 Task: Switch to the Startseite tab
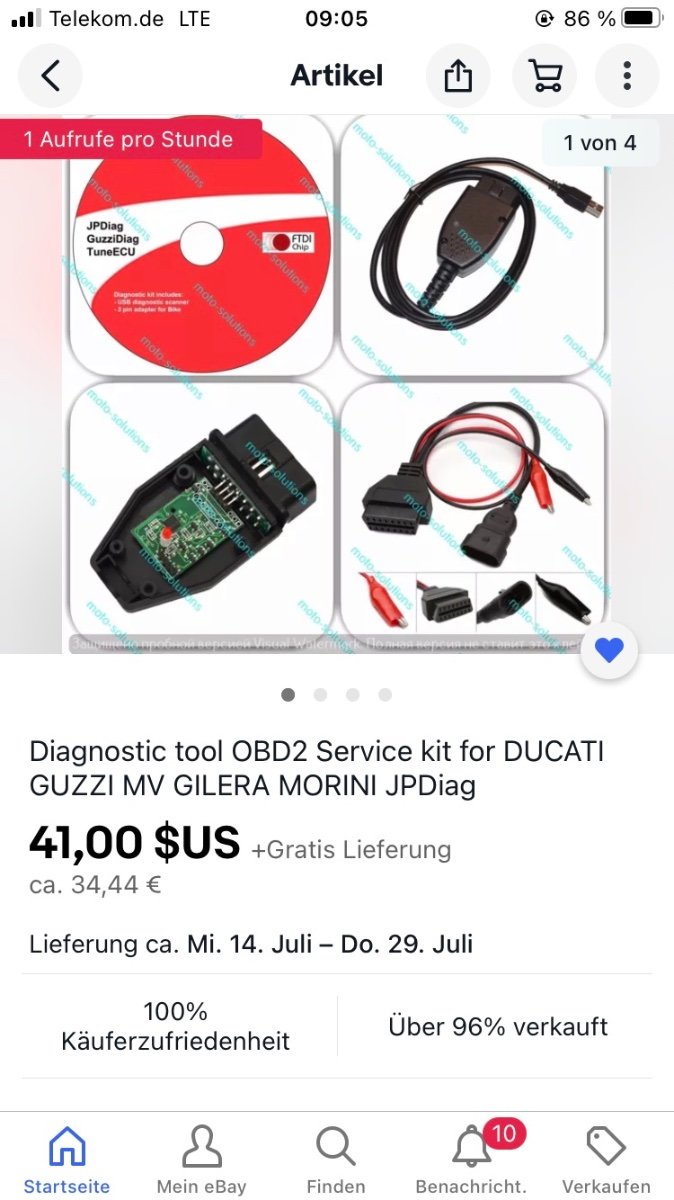(67, 1158)
